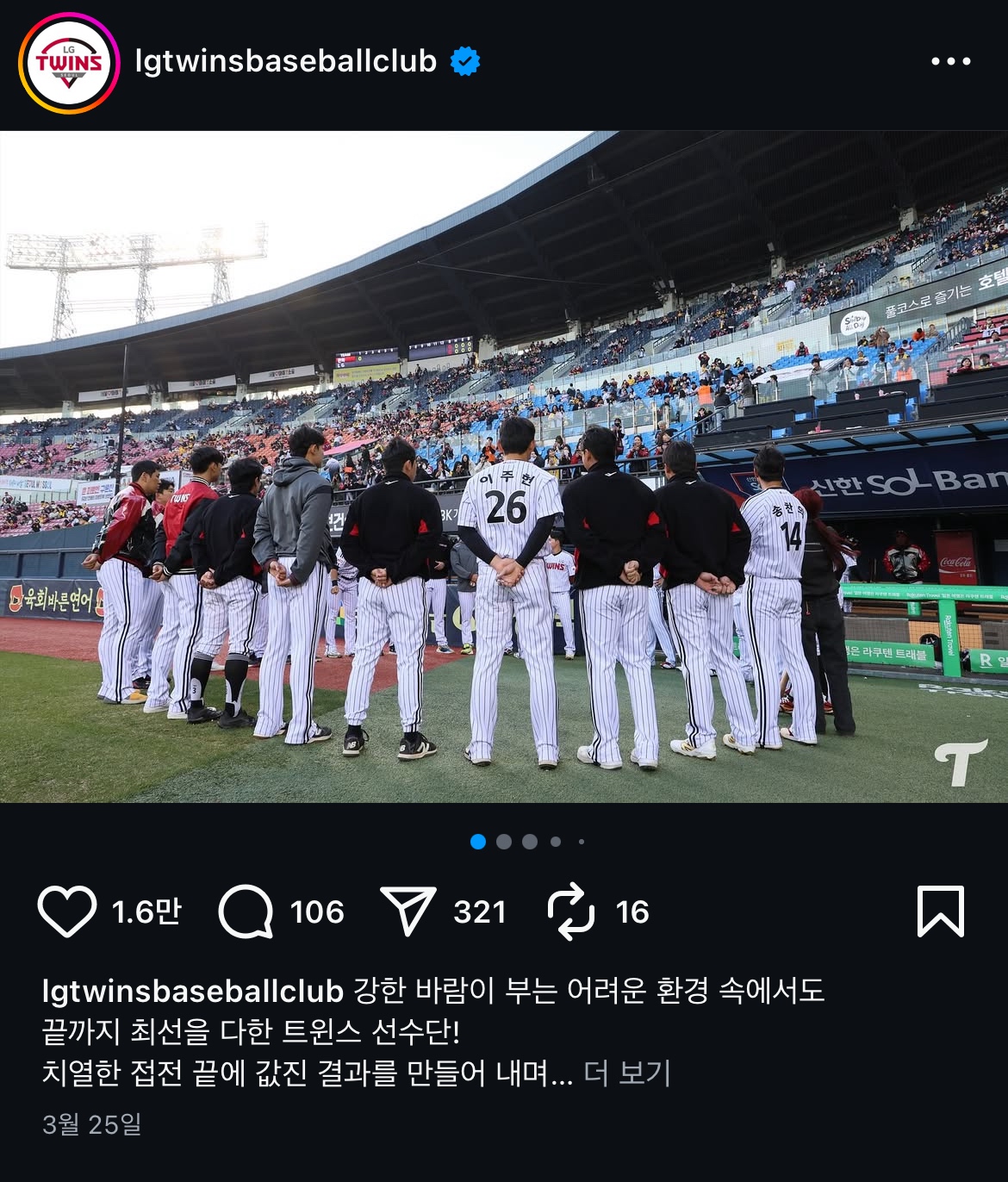Screen dimensions: 1008x1182
Task: Like this post with the heart icon
Action: coord(67,911)
